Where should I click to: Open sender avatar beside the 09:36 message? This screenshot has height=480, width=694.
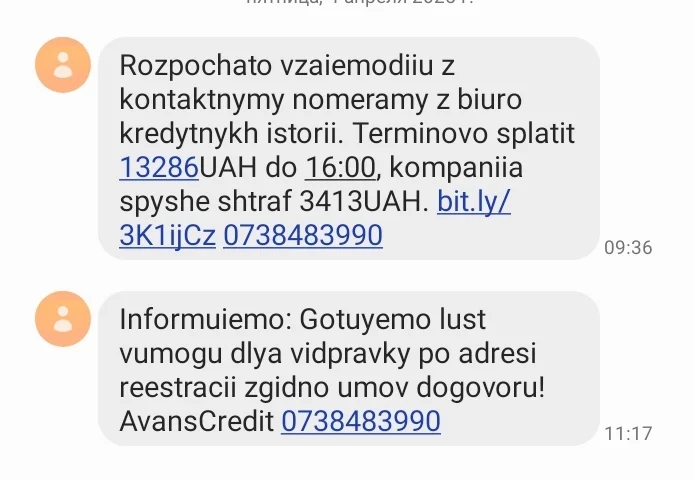pyautogui.click(x=63, y=66)
